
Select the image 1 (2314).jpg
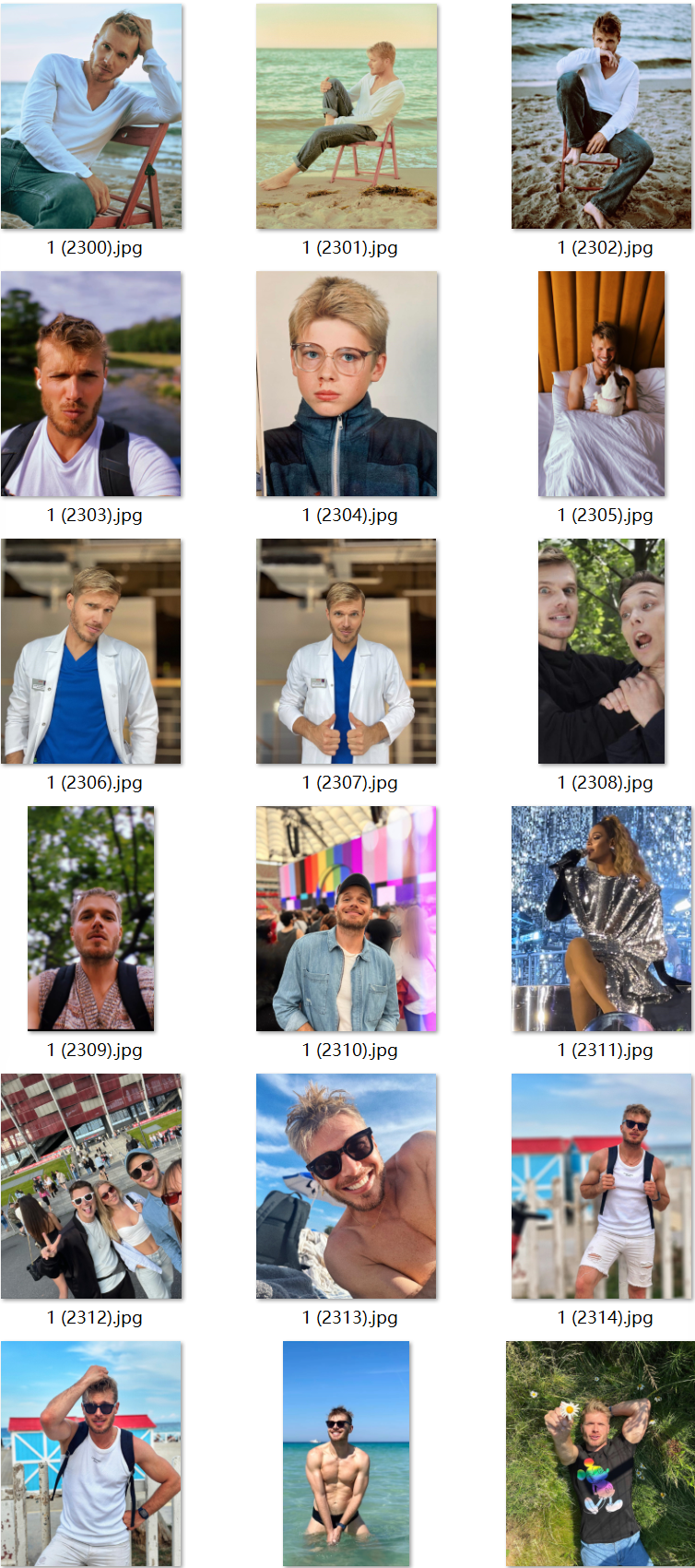pos(601,1186)
